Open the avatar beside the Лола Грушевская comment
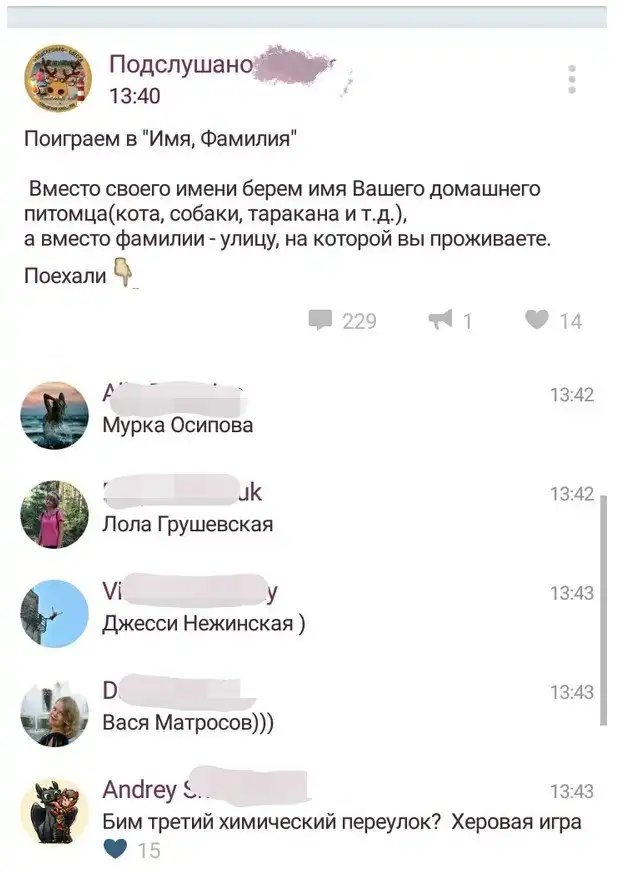This screenshot has height=872, width=621. point(55,514)
